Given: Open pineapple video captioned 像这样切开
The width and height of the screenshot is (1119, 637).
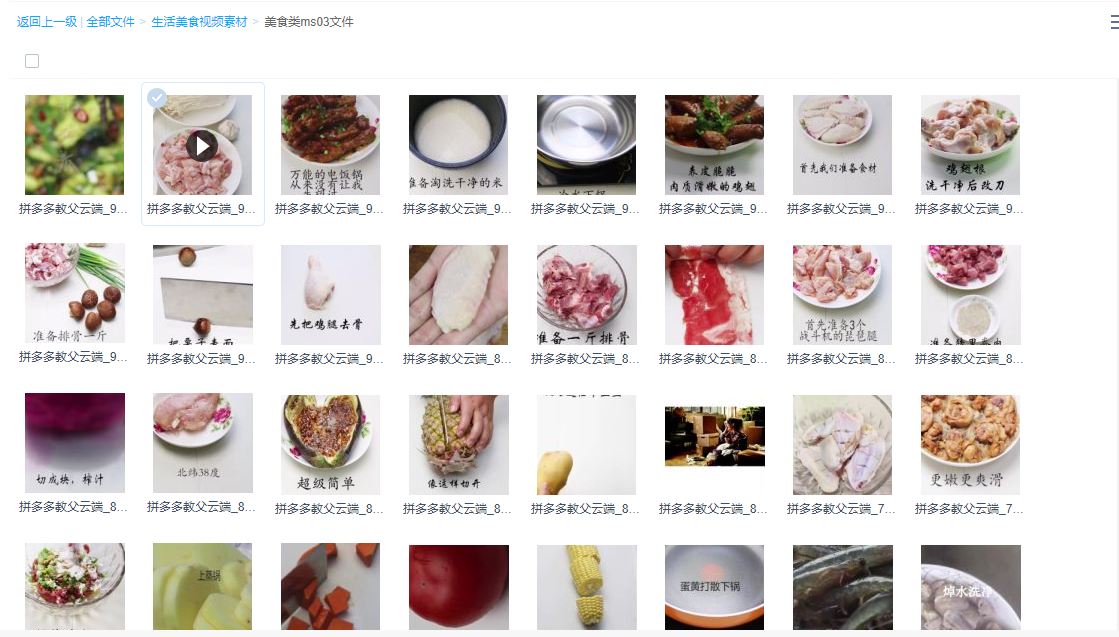Looking at the screenshot, I should click(458, 444).
